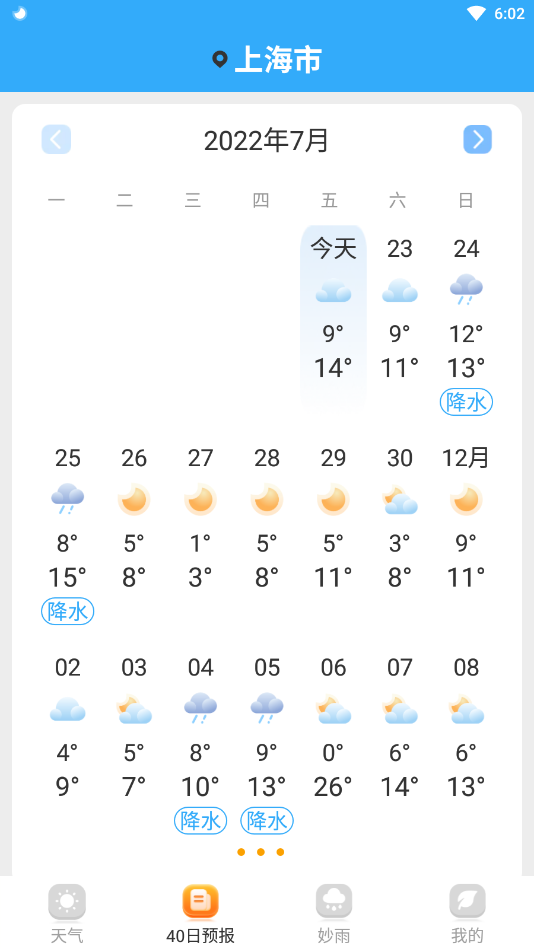Open the 我的 tab
This screenshot has height=949, width=534.
pyautogui.click(x=467, y=913)
